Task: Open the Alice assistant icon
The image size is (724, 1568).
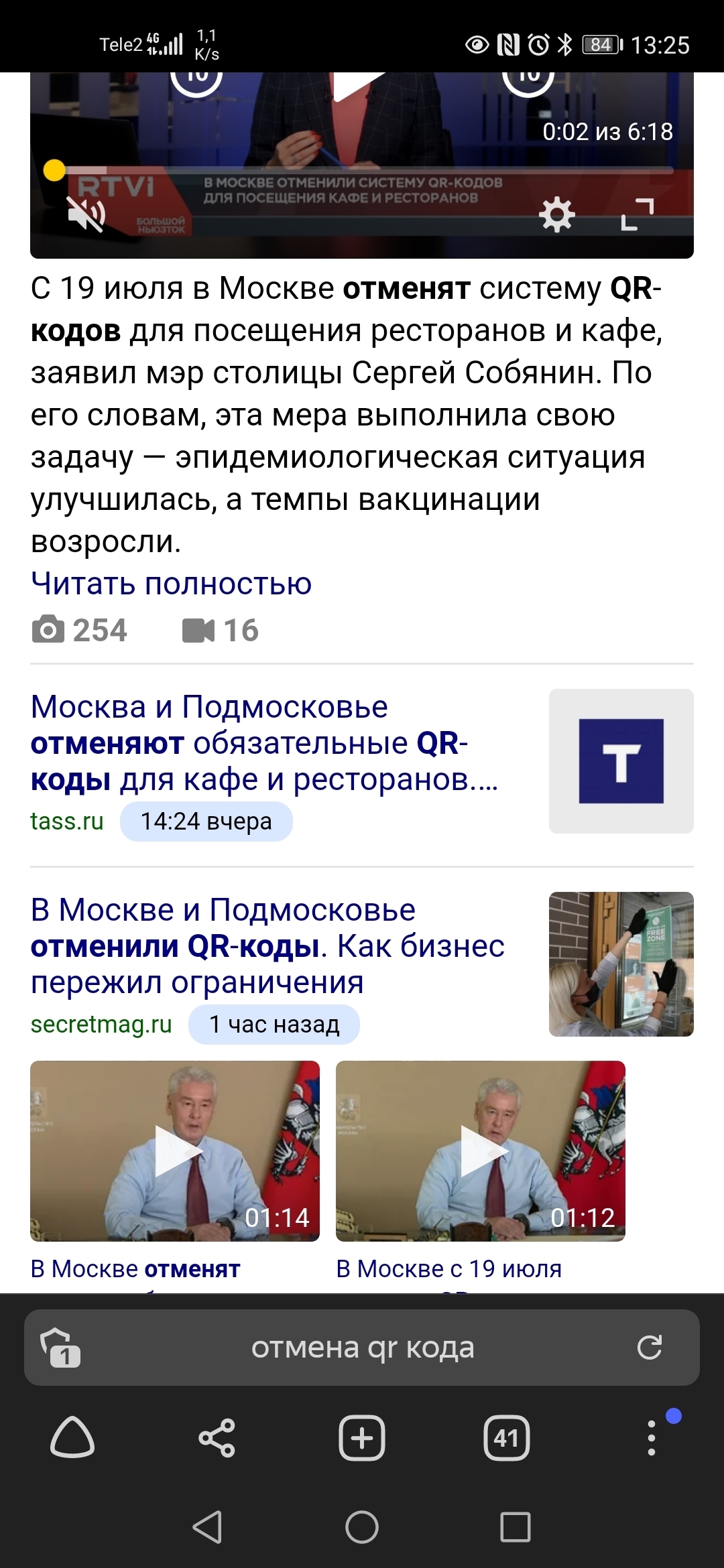Action: pos(72,1438)
